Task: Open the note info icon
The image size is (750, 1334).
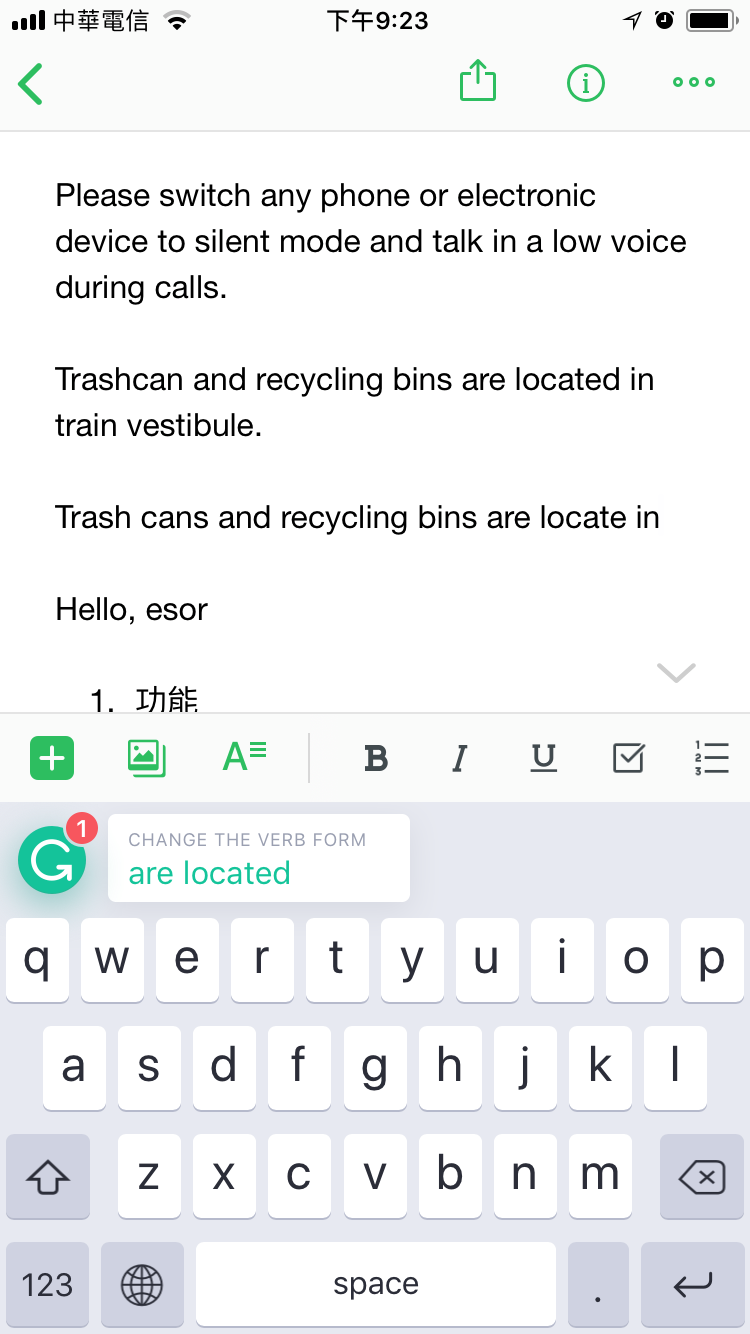Action: 586,83
